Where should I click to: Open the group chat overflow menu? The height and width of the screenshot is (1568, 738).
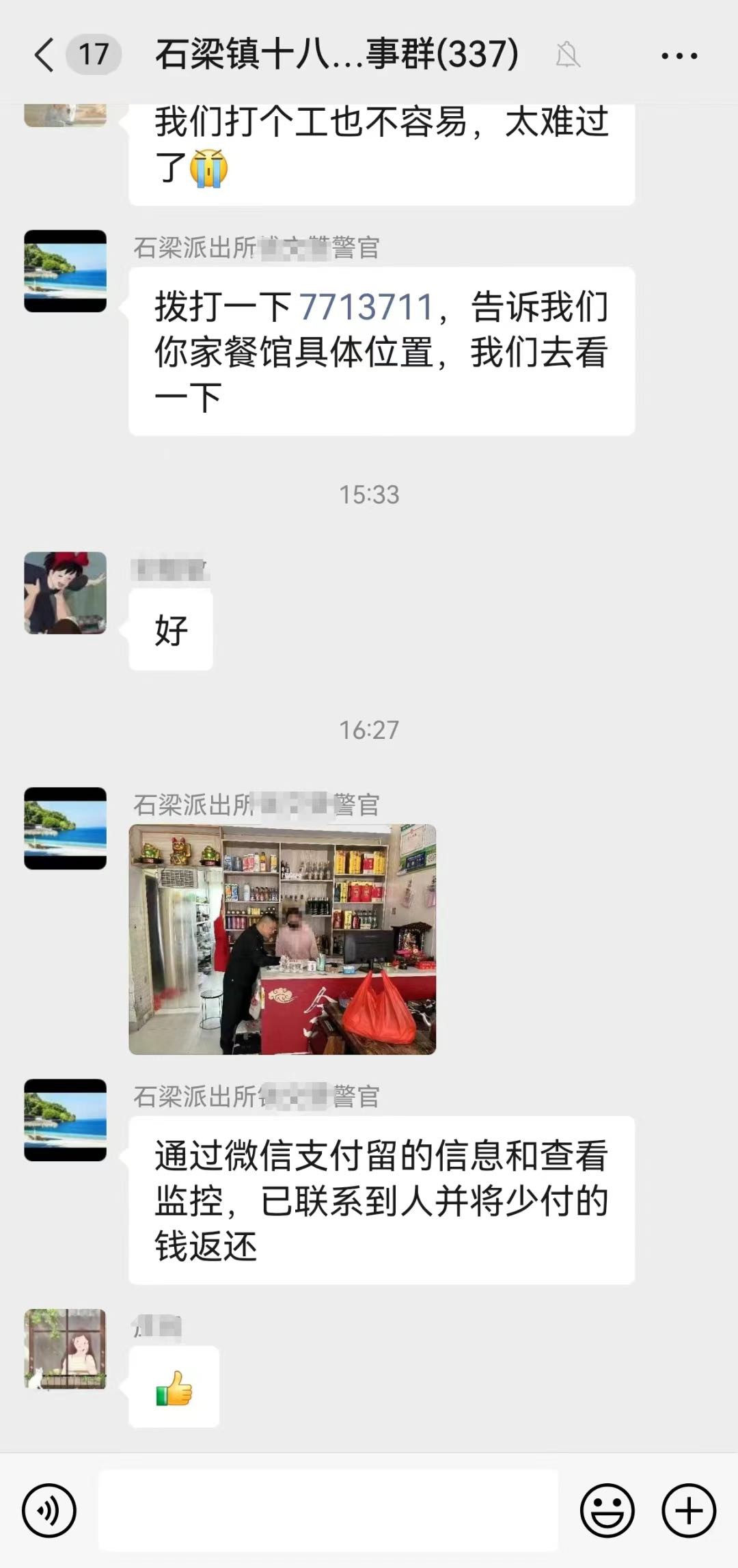(679, 55)
